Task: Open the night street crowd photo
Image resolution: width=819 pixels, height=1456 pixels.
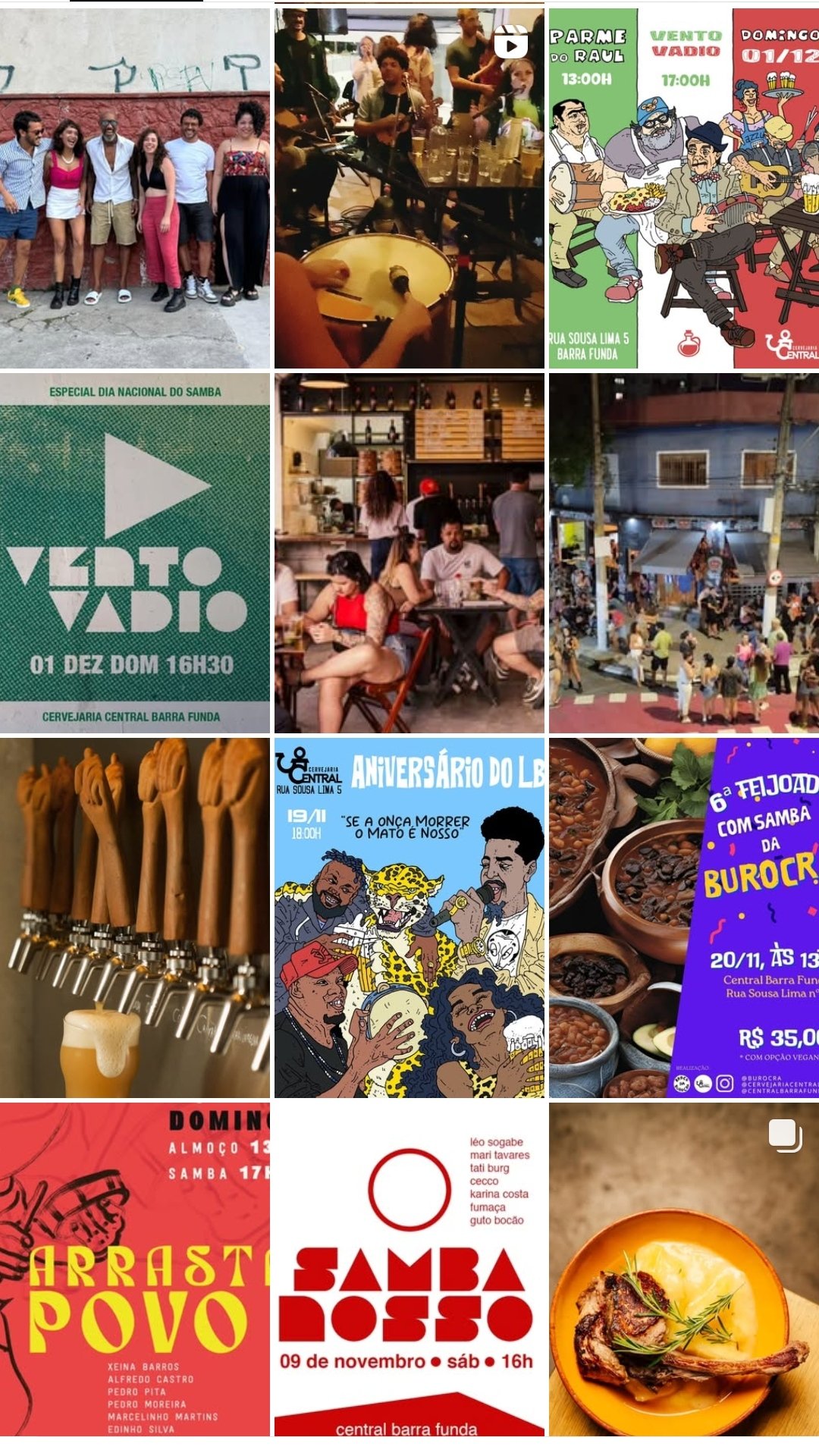Action: click(684, 553)
